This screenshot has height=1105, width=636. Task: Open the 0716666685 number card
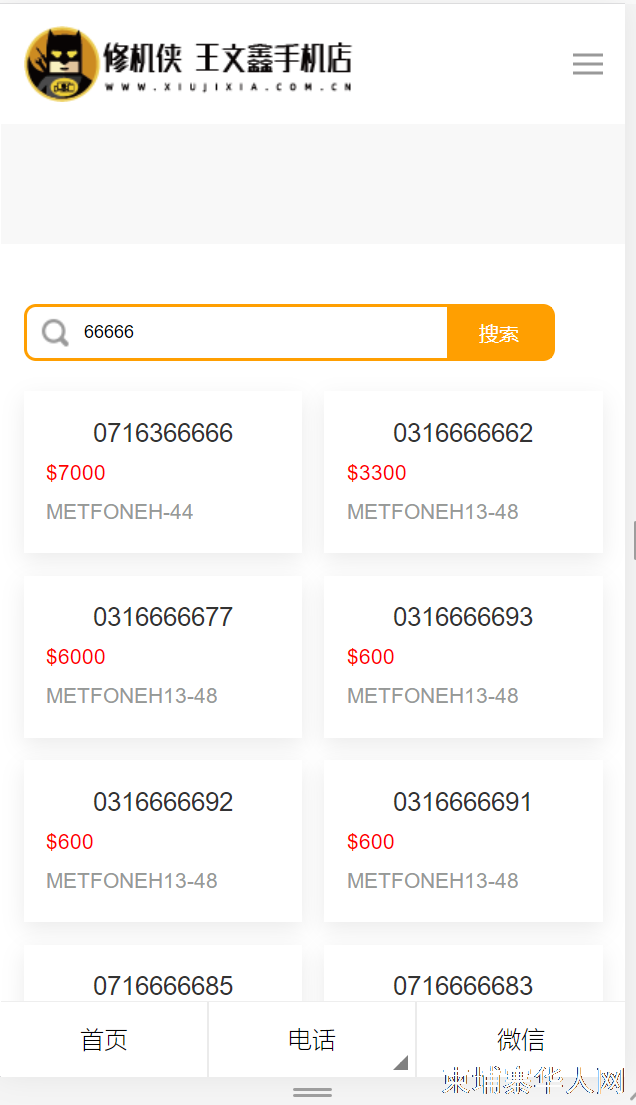tap(163, 975)
